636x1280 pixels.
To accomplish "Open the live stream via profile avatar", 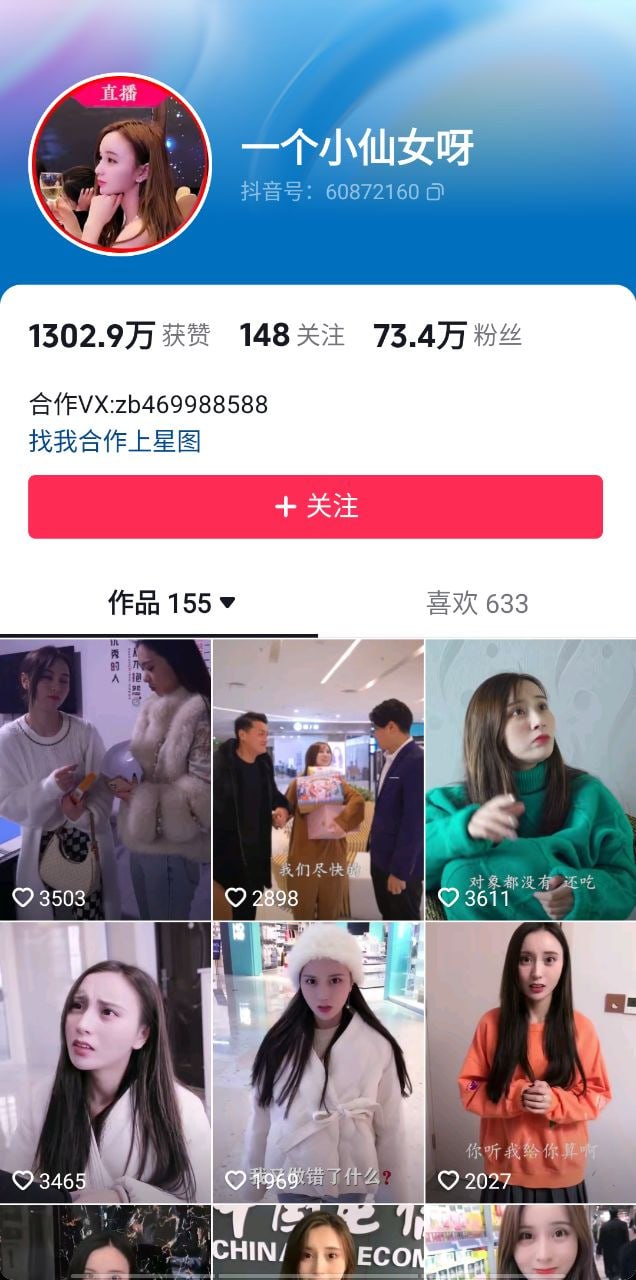I will pyautogui.click(x=120, y=164).
